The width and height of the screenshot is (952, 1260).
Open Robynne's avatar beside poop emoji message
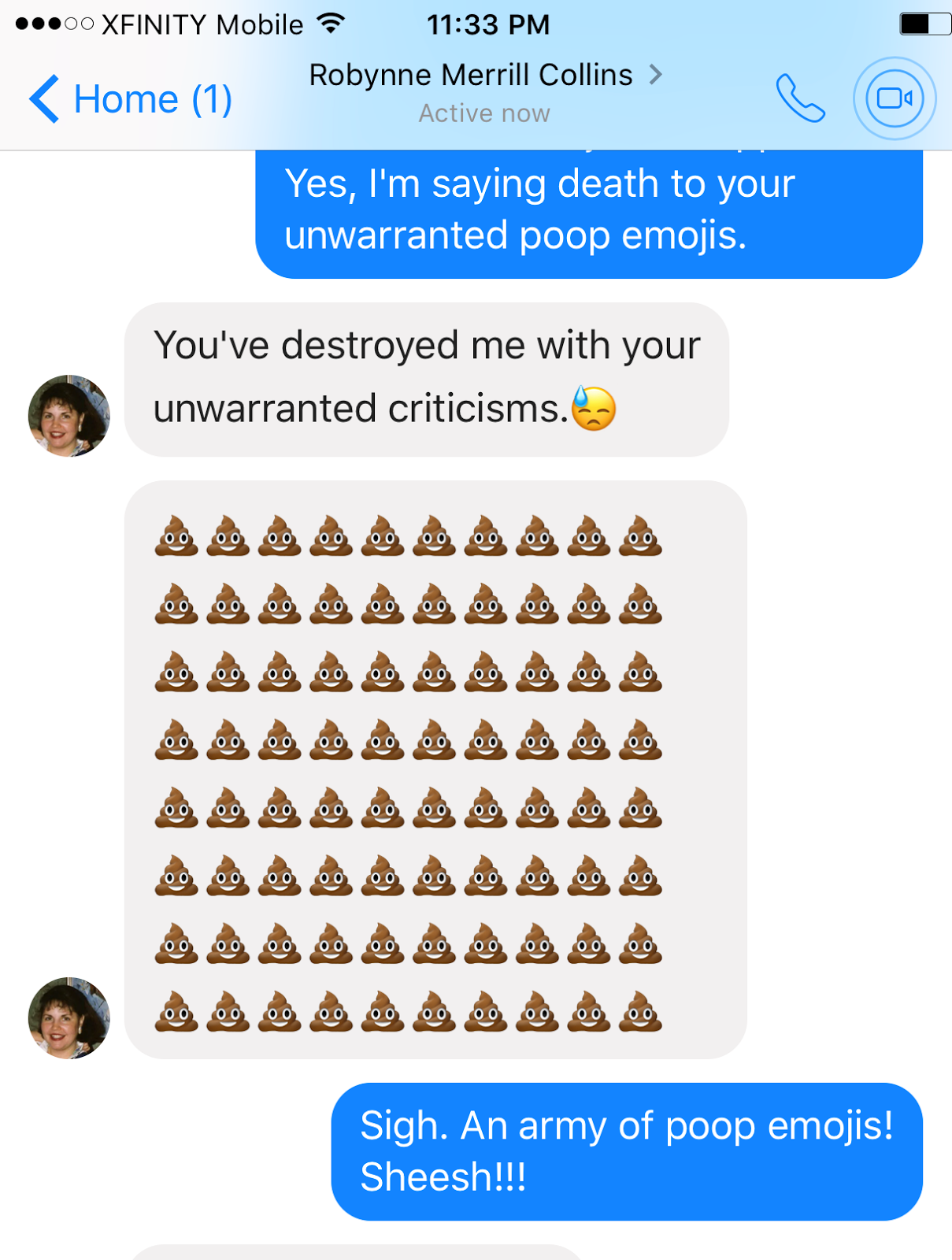[69, 1017]
